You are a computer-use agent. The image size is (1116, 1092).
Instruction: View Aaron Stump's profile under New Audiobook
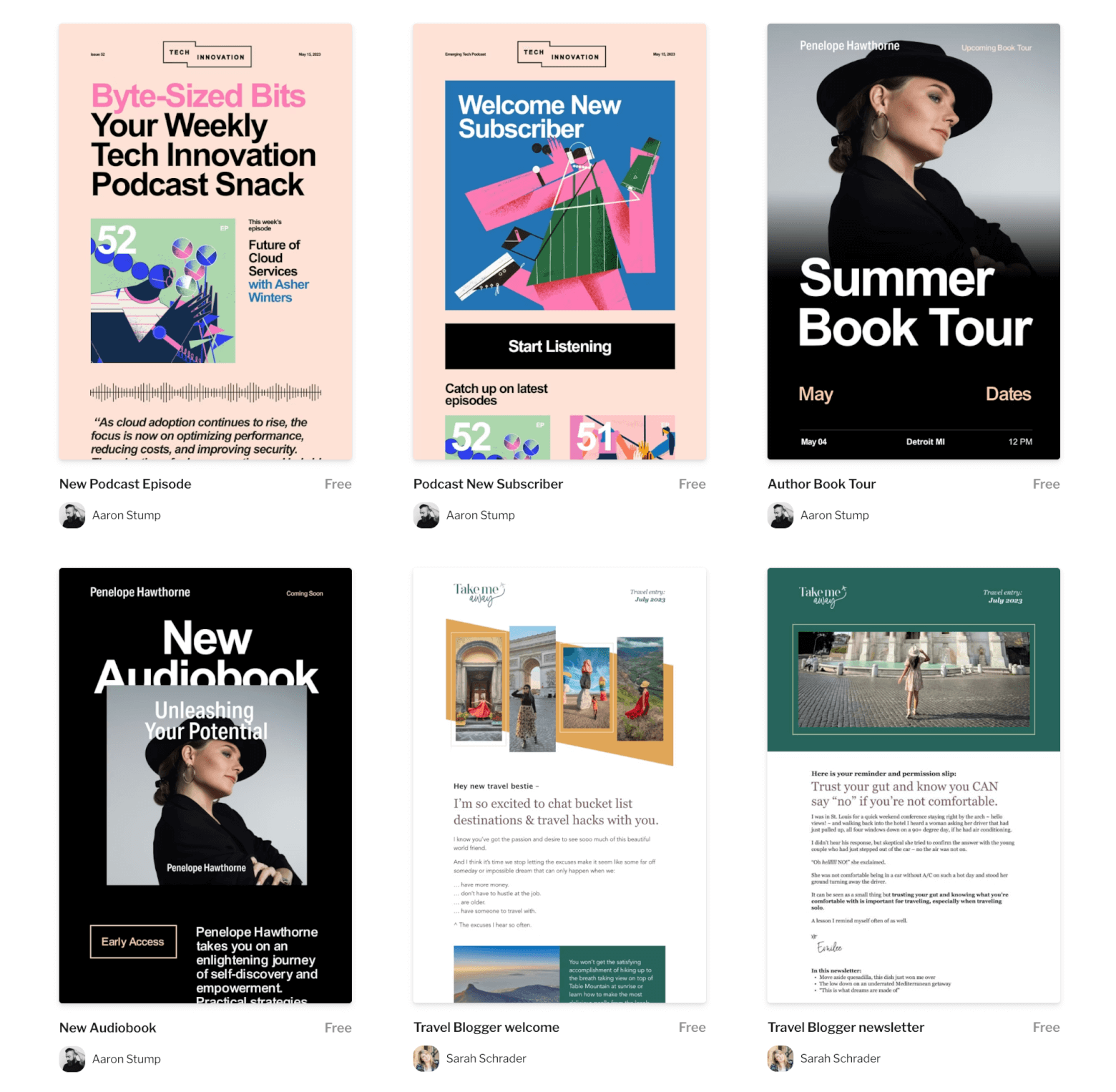[x=126, y=1059]
